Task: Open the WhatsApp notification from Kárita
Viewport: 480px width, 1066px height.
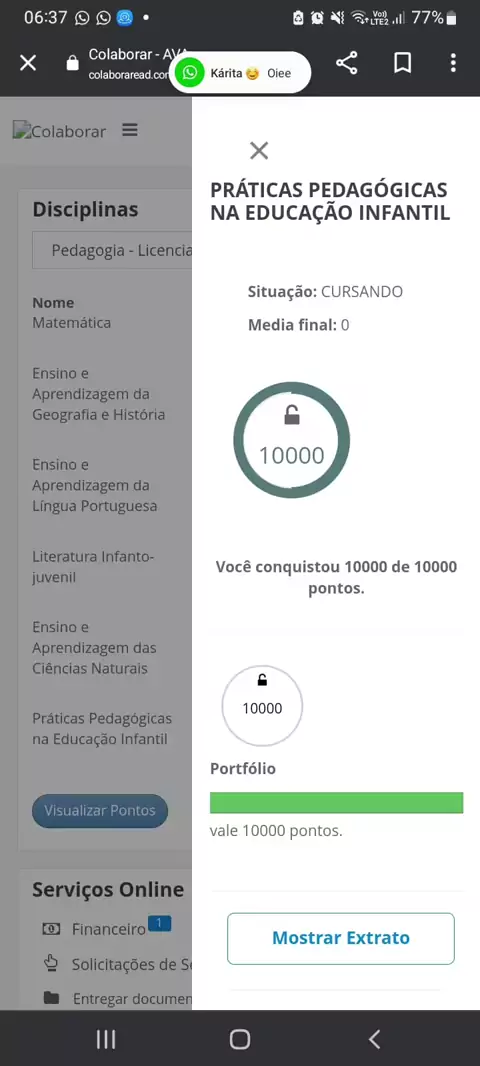Action: coord(240,73)
